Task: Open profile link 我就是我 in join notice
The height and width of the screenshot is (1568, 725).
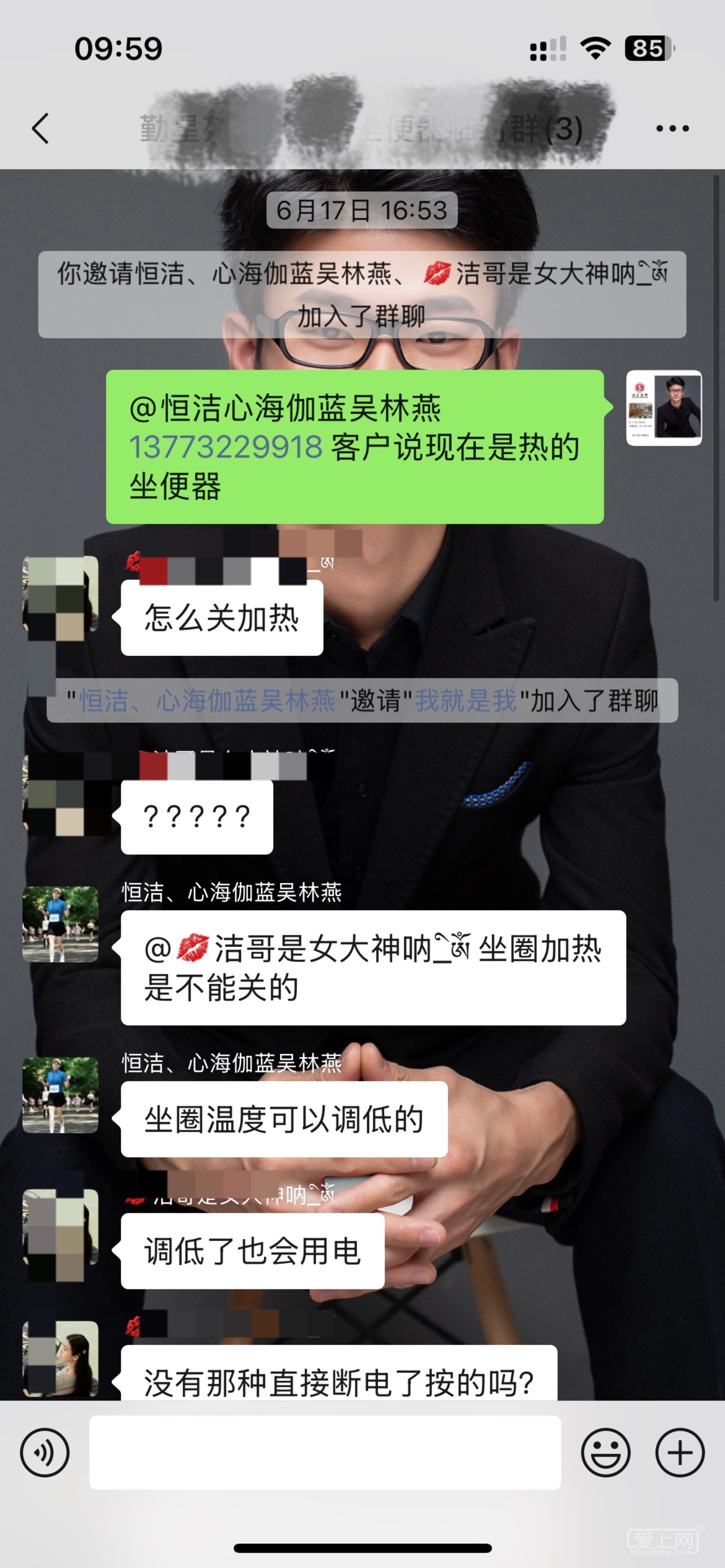Action: (x=465, y=701)
